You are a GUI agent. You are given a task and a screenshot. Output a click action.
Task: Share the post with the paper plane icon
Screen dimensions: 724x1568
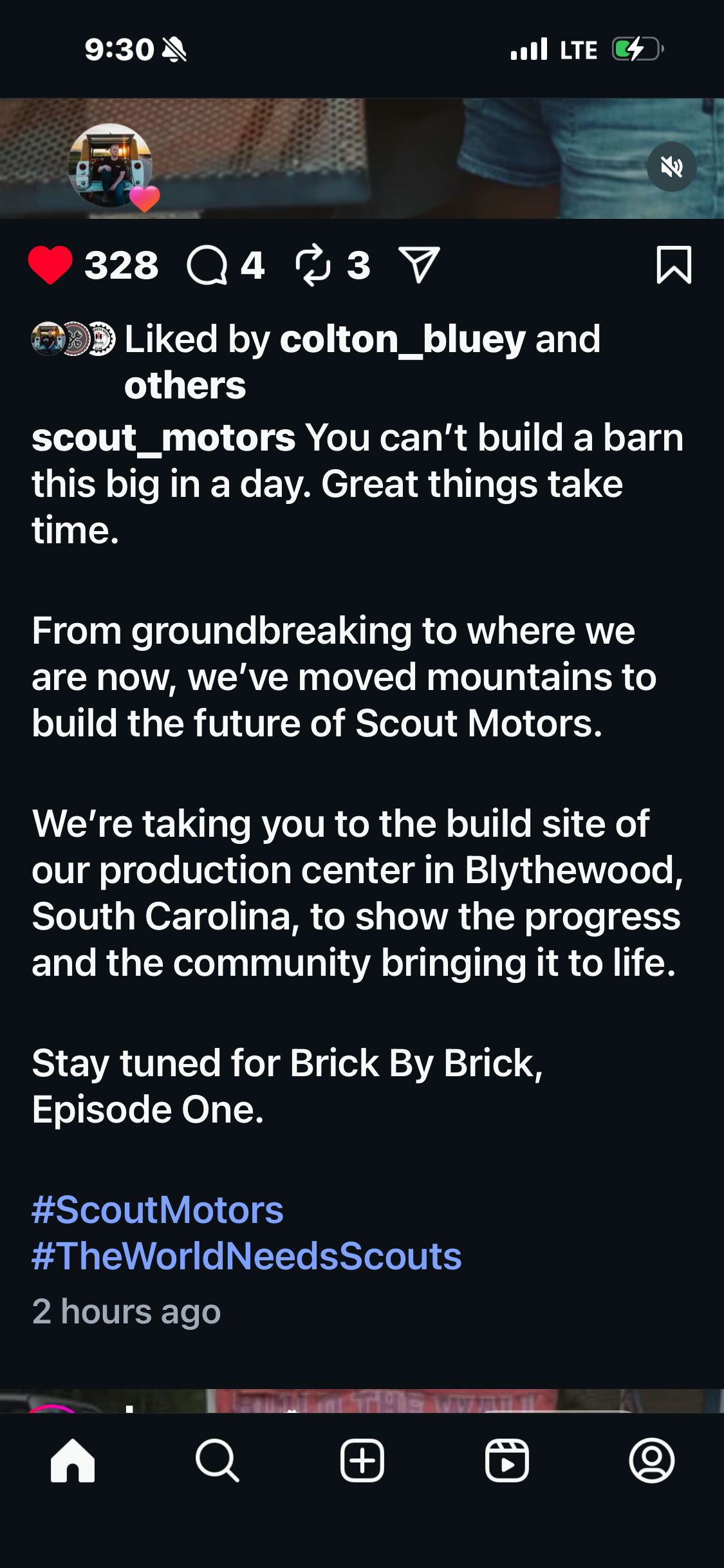point(419,265)
